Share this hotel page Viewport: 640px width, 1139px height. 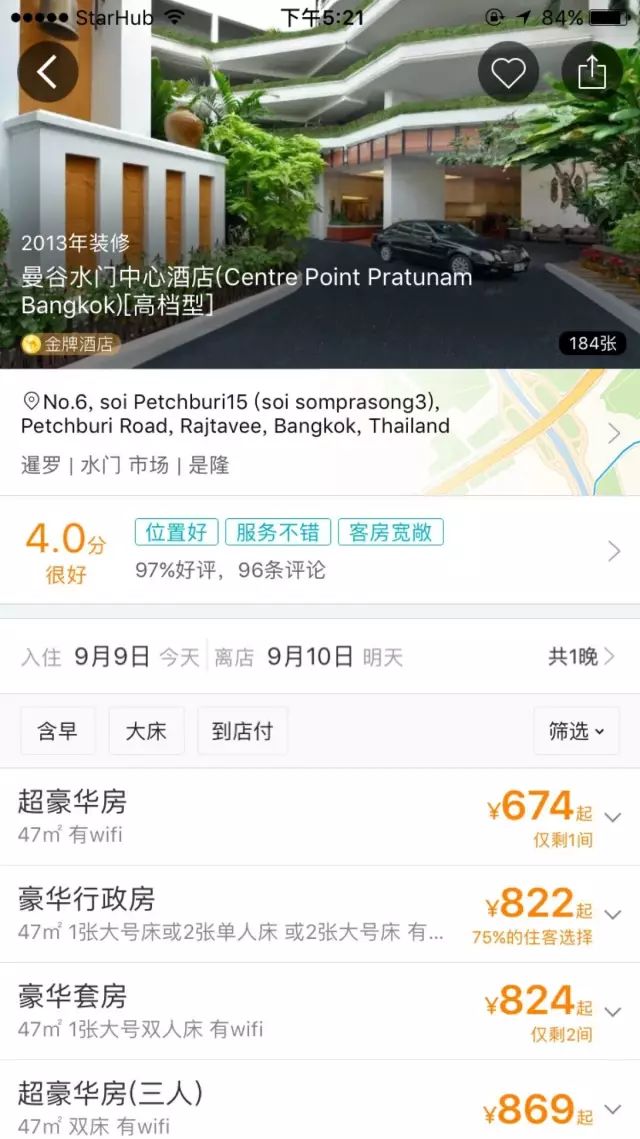(592, 72)
